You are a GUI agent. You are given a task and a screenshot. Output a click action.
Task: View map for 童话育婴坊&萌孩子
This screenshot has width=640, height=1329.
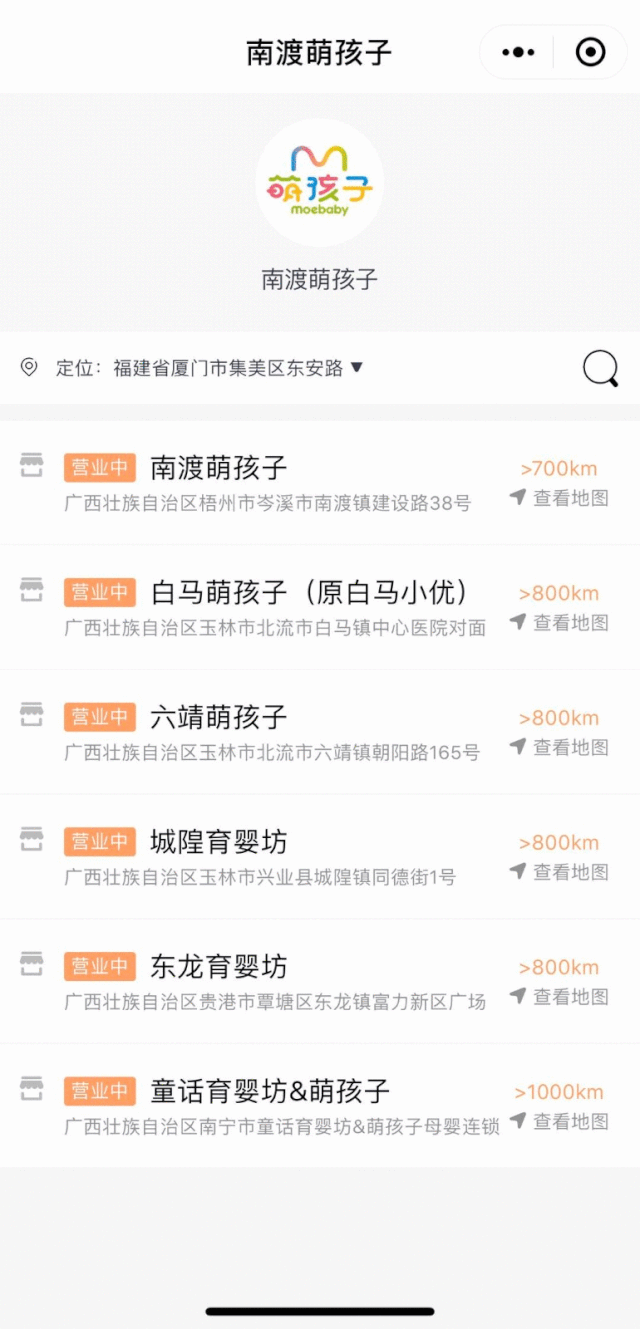tap(560, 1122)
